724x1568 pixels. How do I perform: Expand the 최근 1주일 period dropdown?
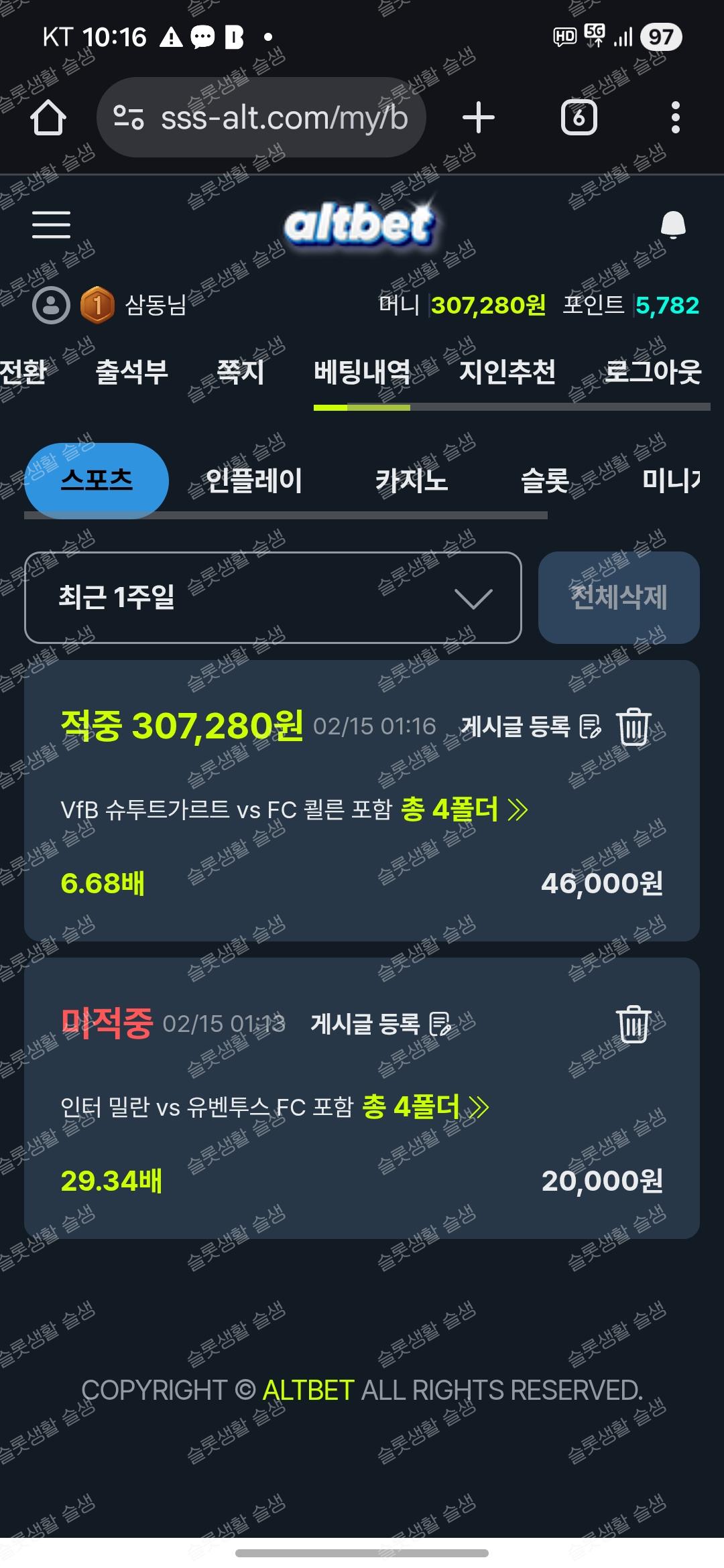[x=273, y=597]
